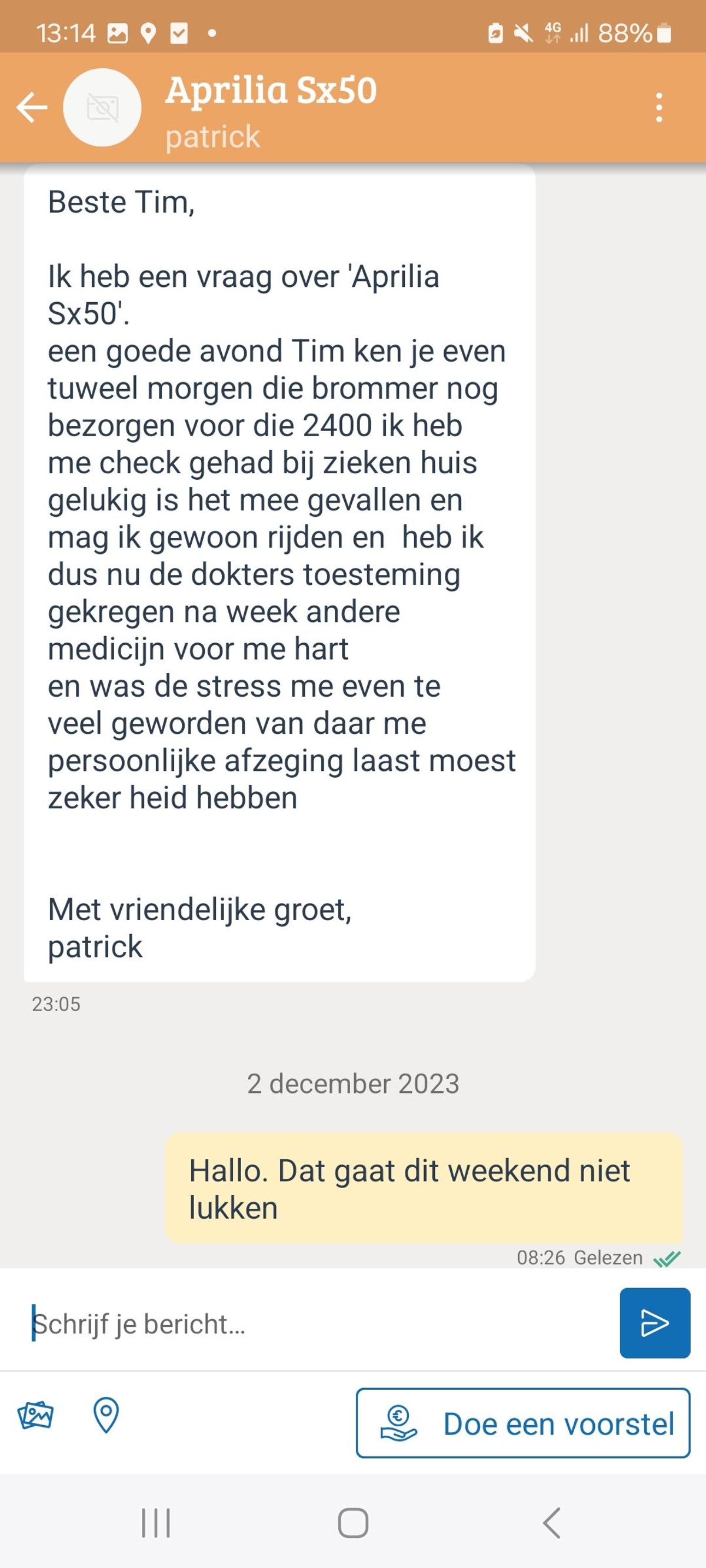This screenshot has width=706, height=1568.
Task: Go back using the header arrow
Action: click(x=32, y=108)
